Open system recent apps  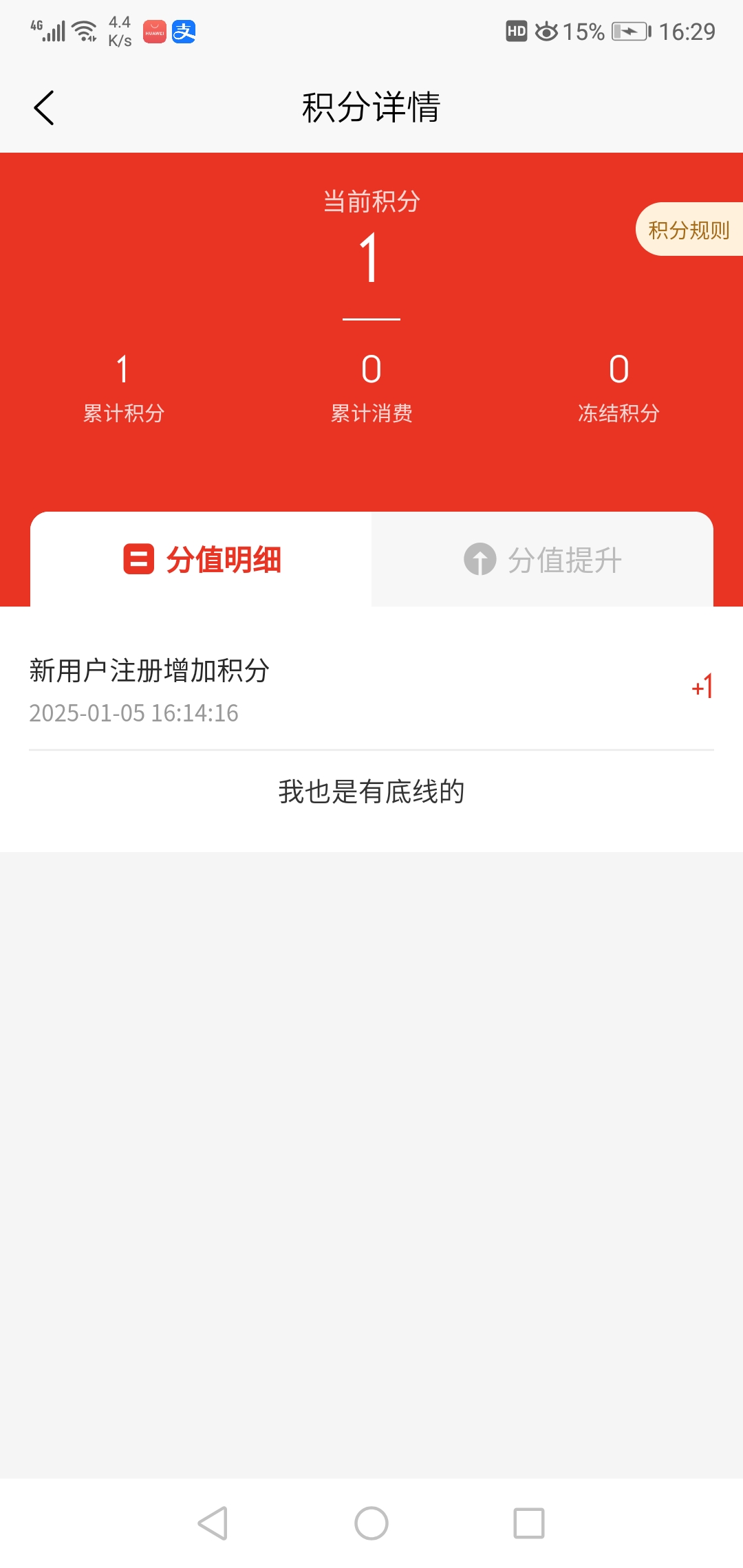[x=529, y=1523]
